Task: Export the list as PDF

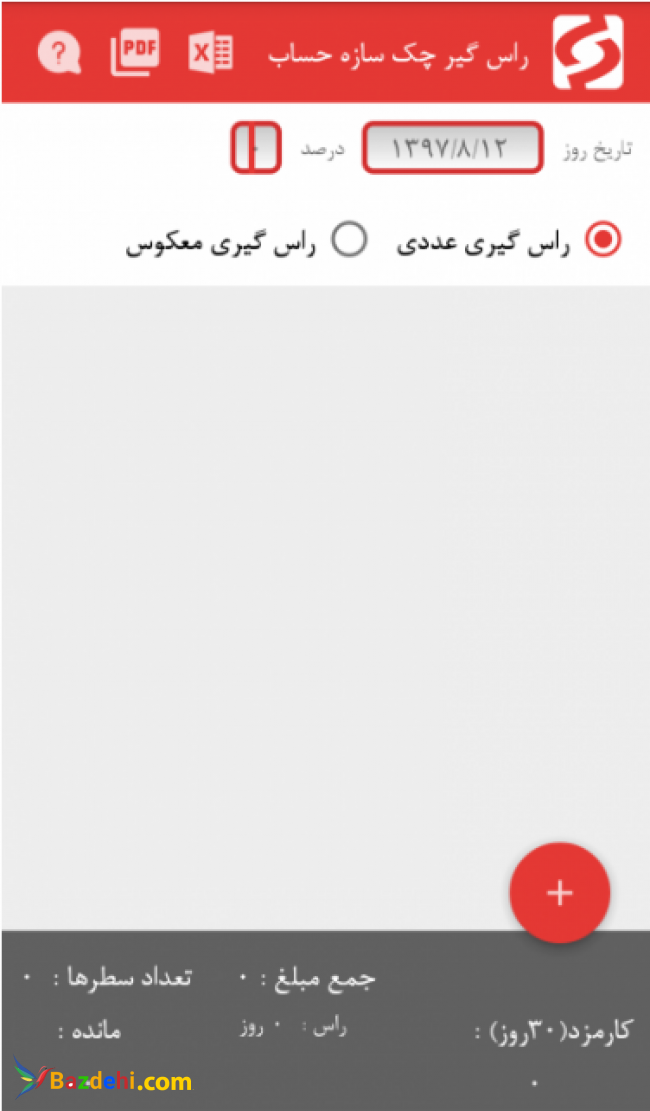Action: 135,52
